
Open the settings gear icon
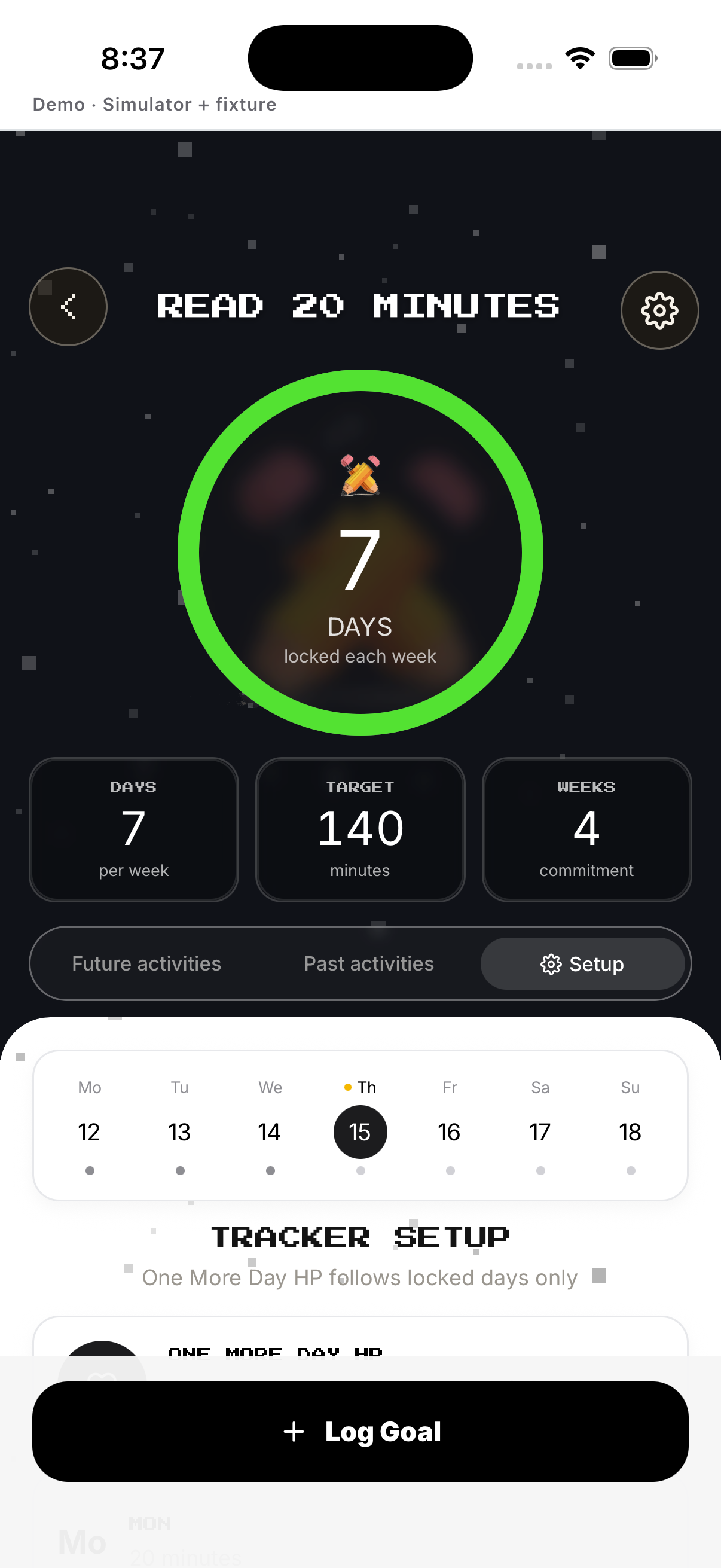(659, 310)
